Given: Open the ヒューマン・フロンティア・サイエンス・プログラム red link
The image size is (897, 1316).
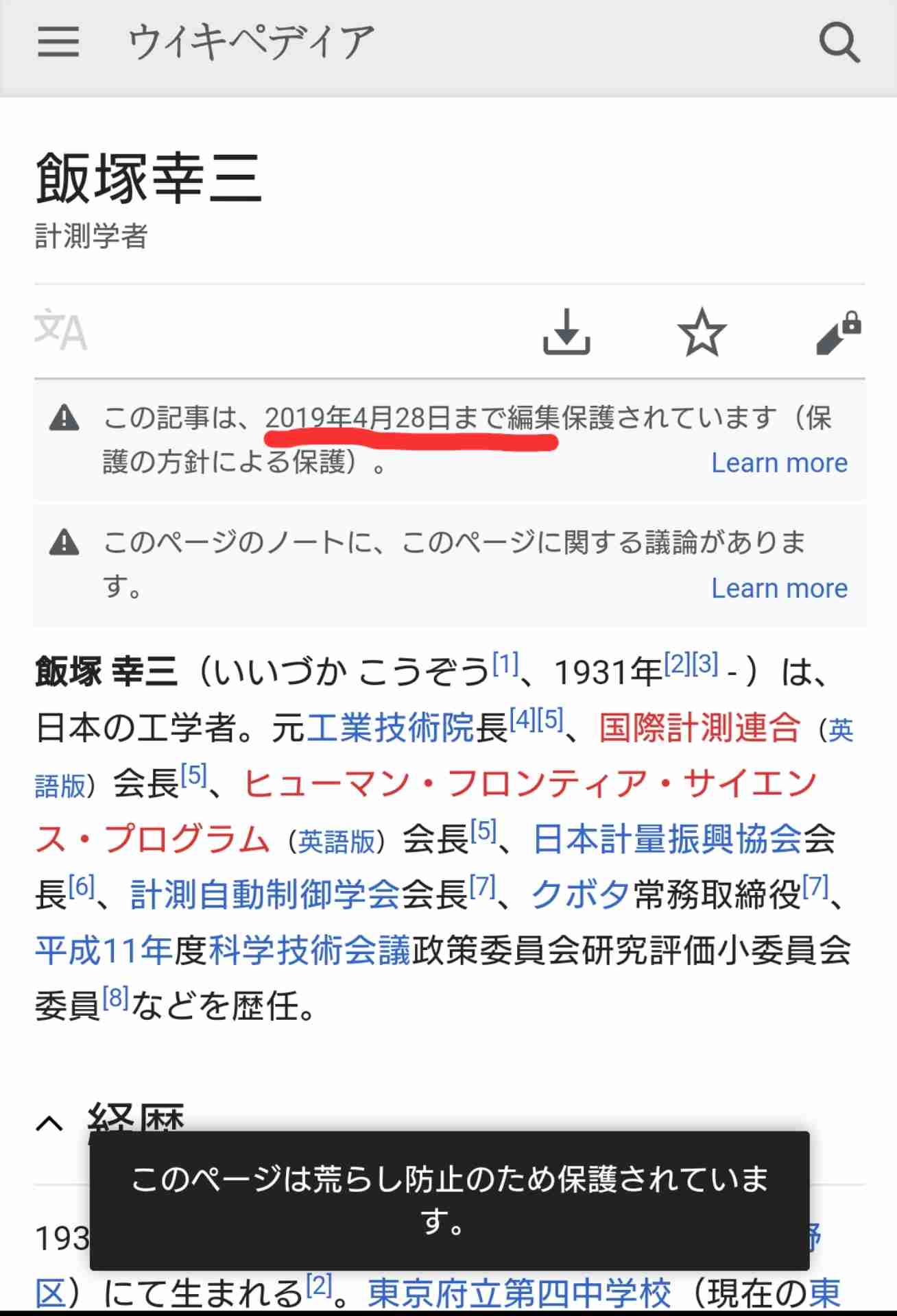Looking at the screenshot, I should point(529,783).
